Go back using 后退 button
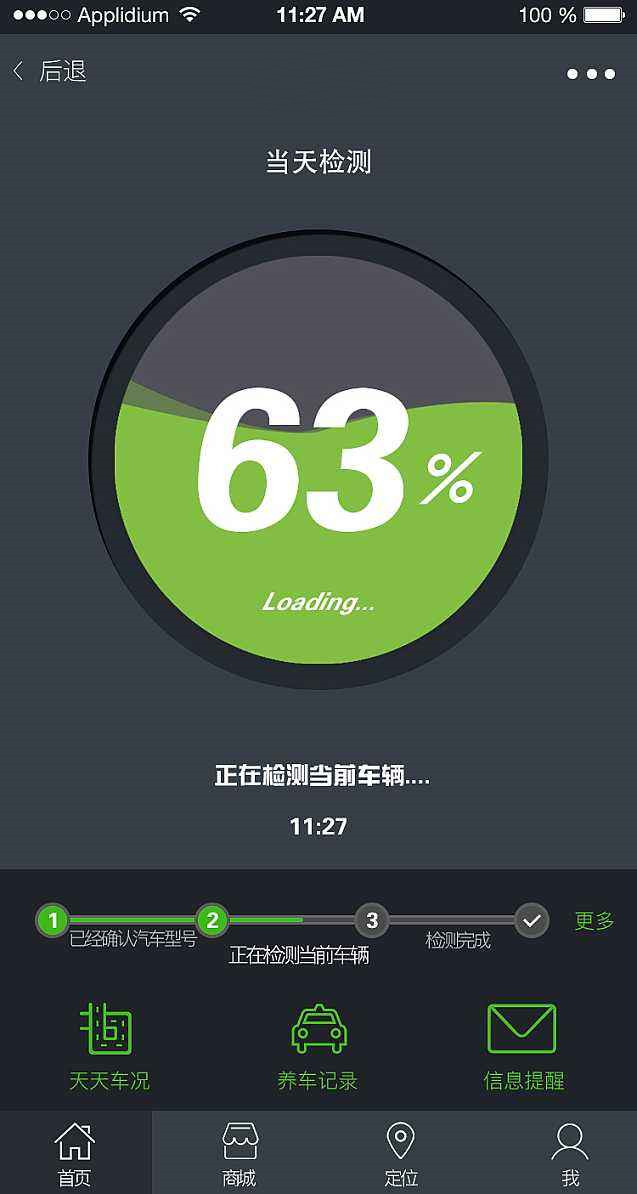637x1194 pixels. click(50, 72)
